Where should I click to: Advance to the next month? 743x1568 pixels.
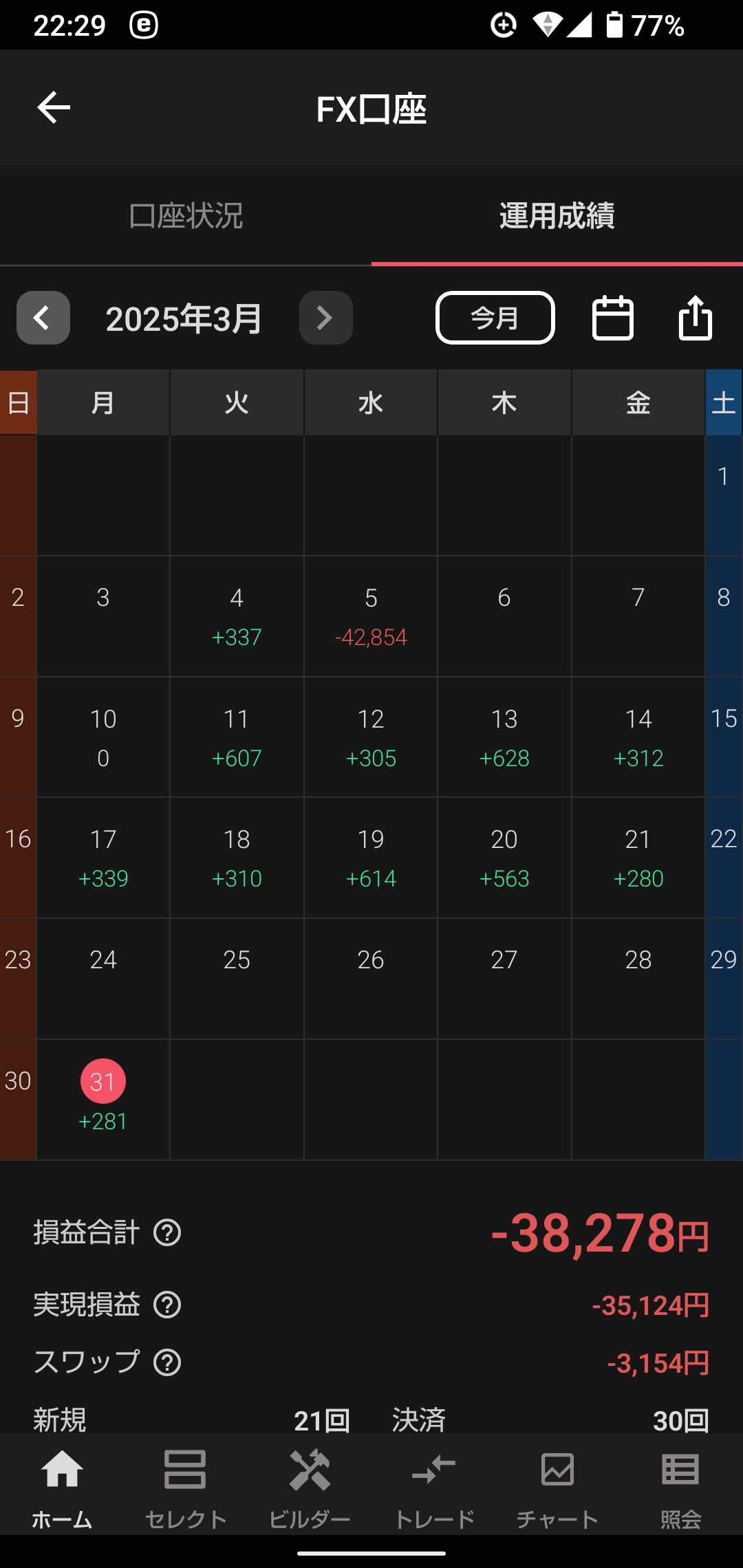[x=326, y=318]
